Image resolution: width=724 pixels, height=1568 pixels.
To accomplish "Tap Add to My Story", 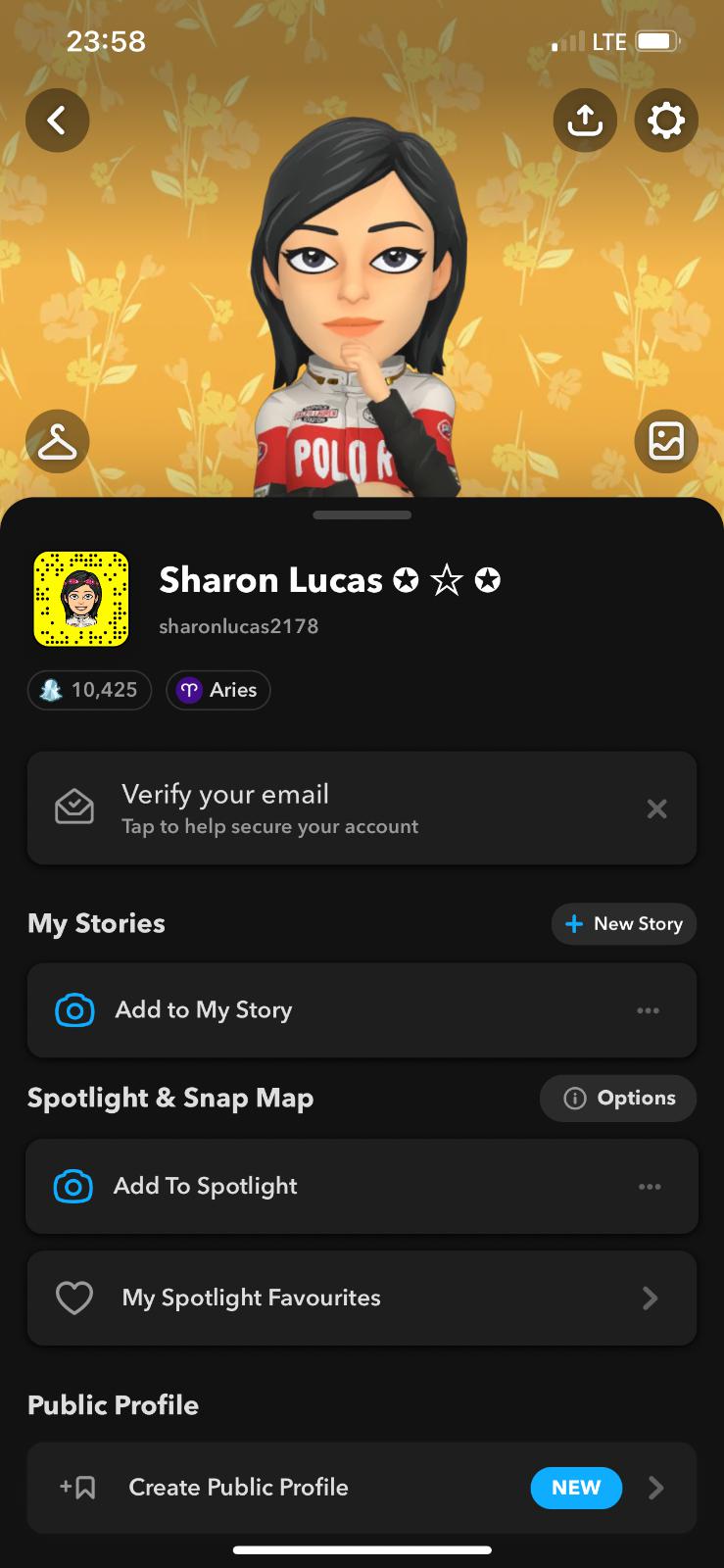I will [294, 1010].
